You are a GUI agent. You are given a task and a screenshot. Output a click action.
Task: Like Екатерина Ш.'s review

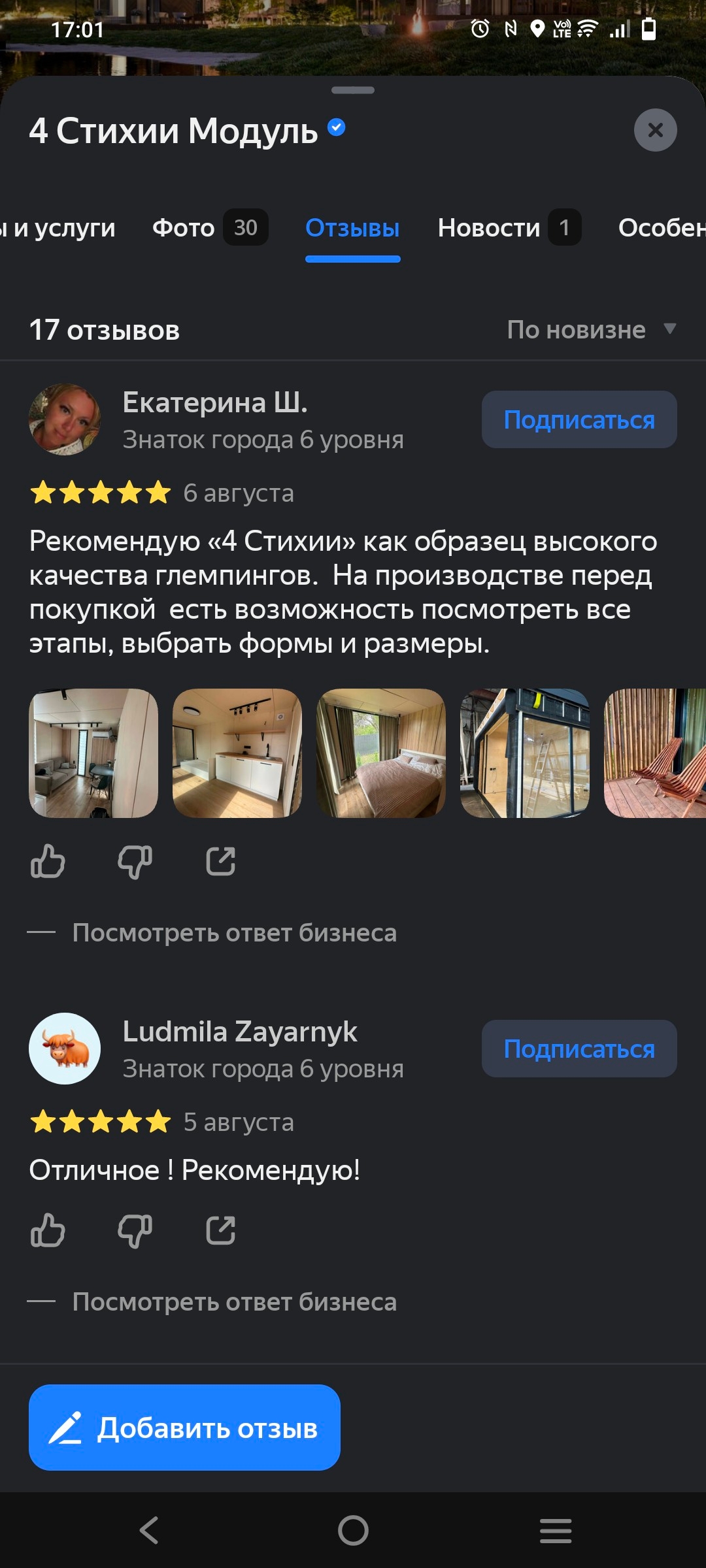(48, 861)
